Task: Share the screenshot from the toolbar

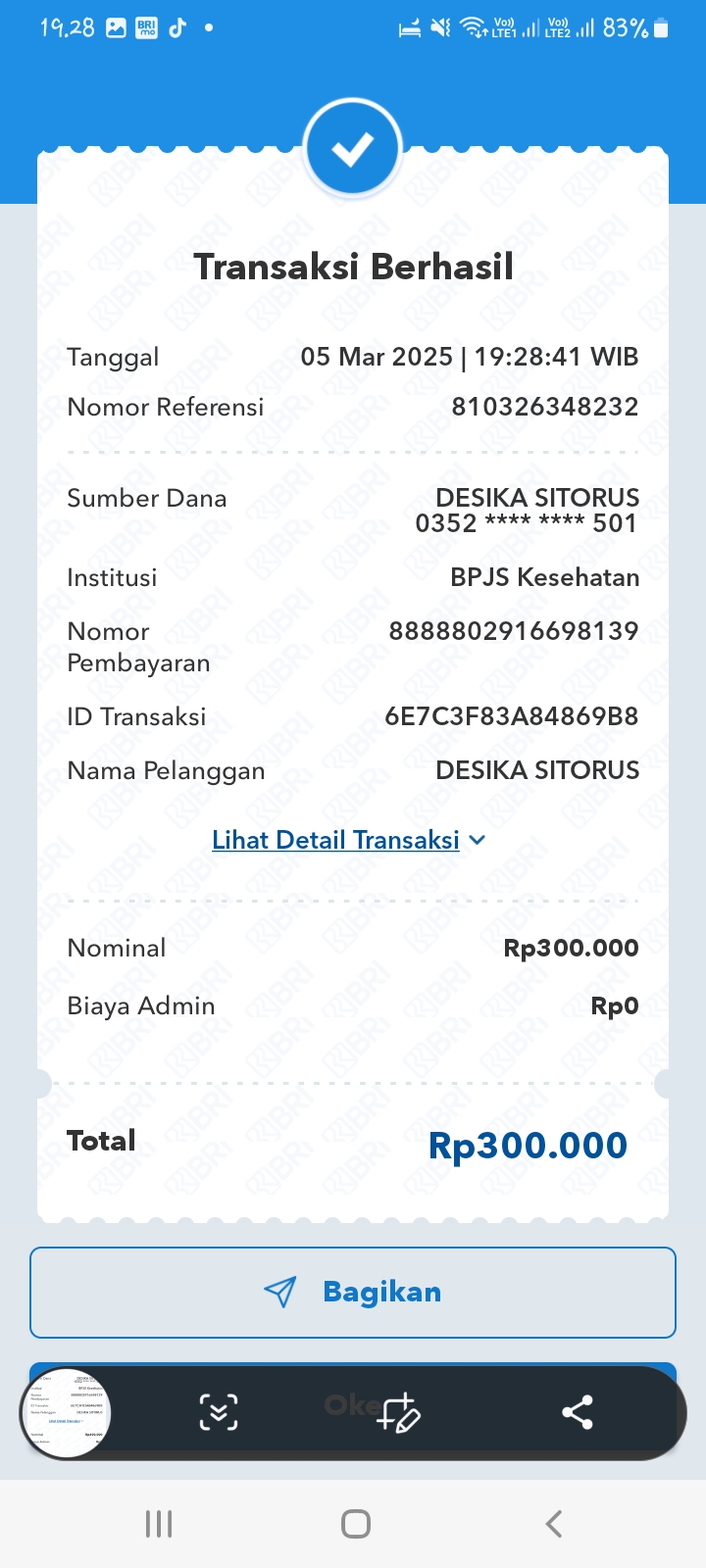Action: 578,1412
